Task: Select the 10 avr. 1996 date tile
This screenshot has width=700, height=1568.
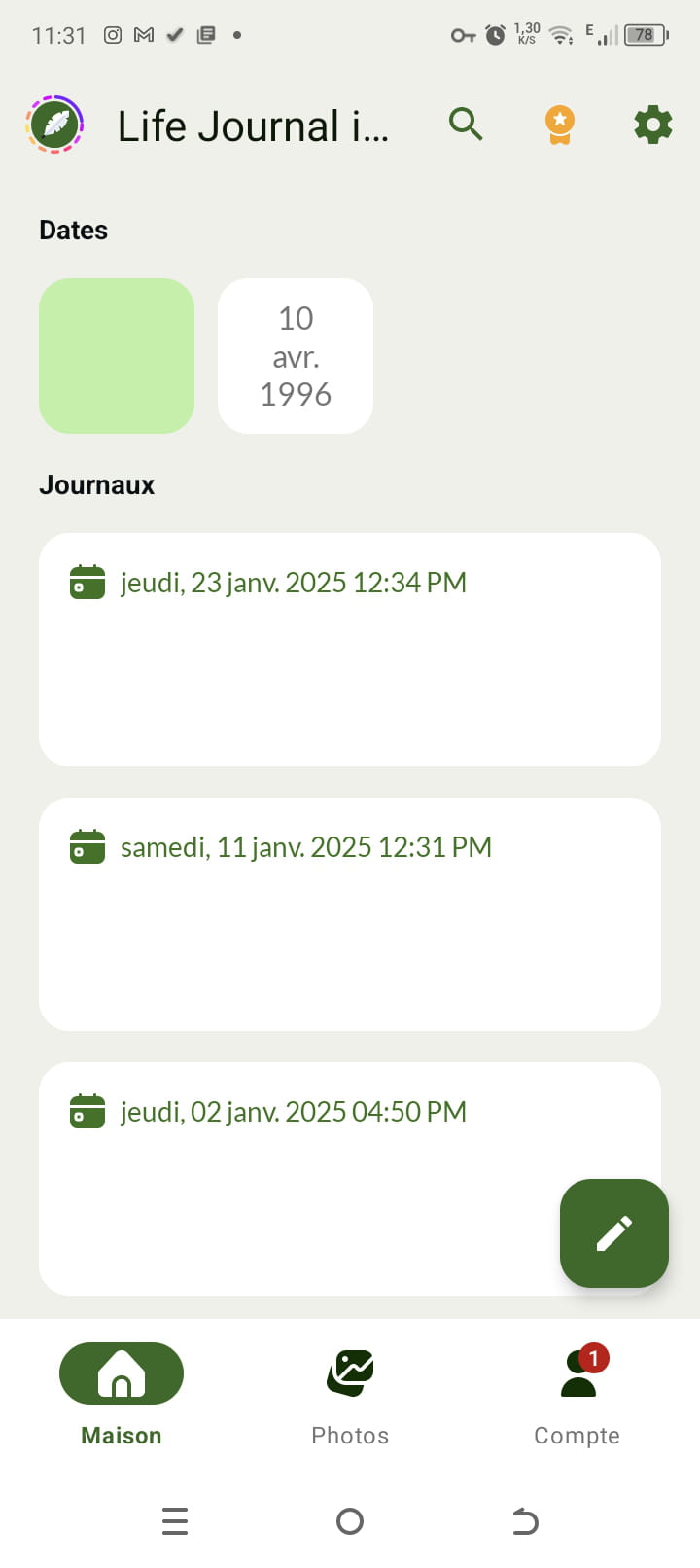Action: (296, 356)
